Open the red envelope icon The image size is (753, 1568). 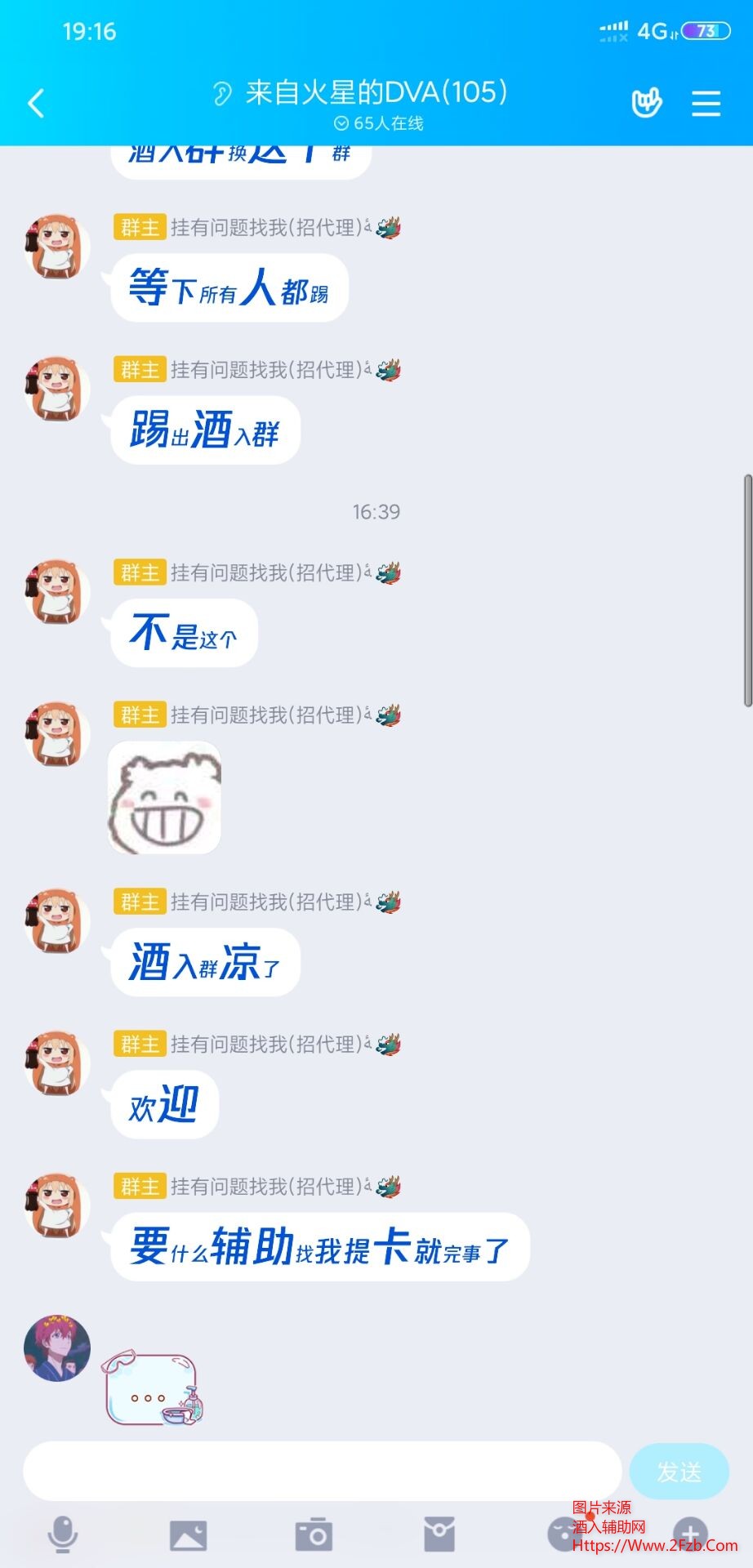pyautogui.click(x=439, y=1535)
